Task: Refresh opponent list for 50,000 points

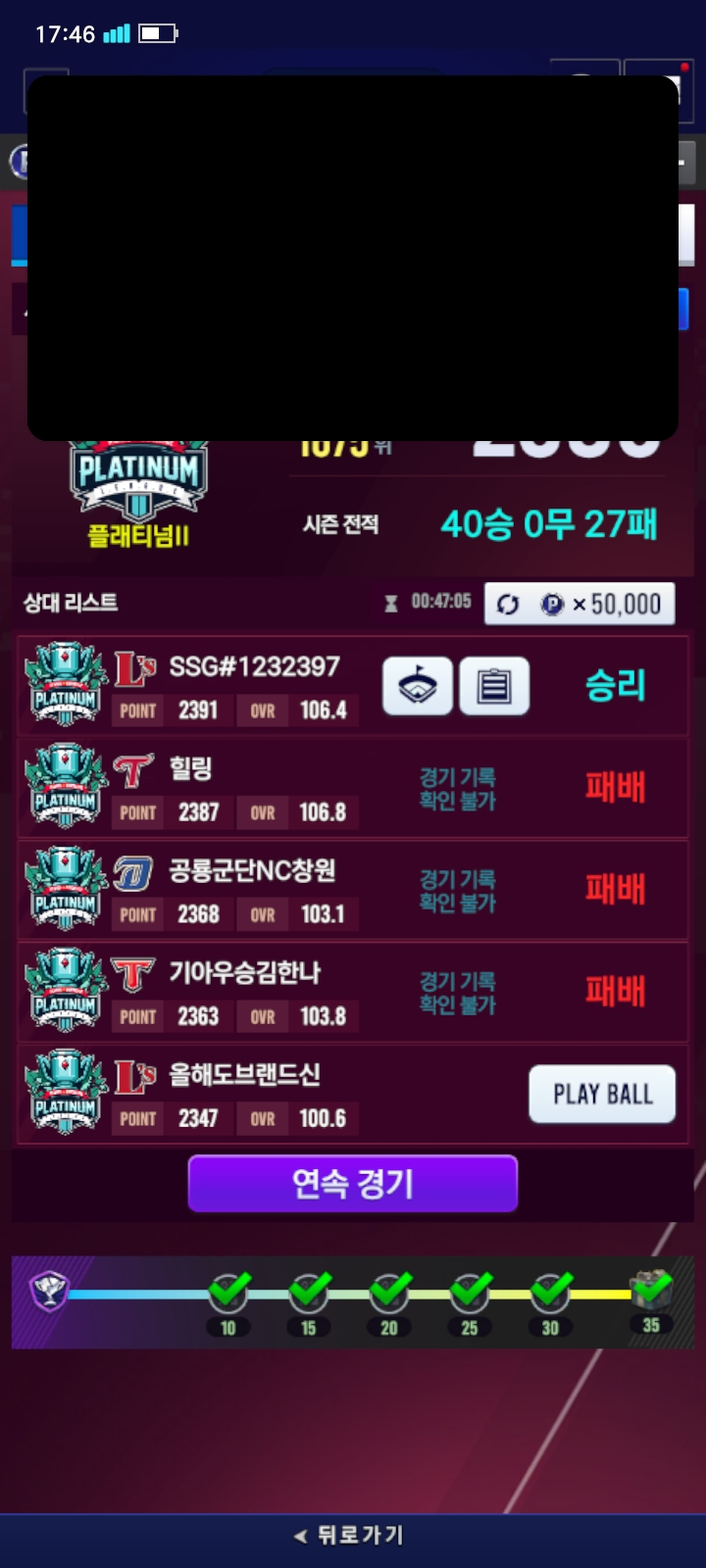Action: (580, 604)
